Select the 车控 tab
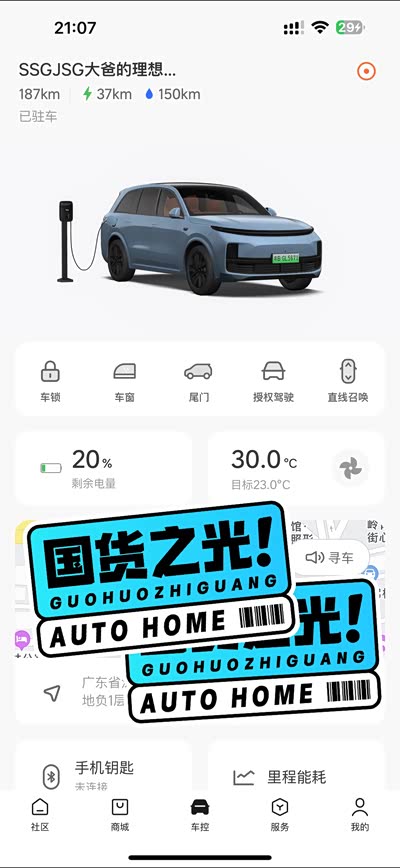This screenshot has width=400, height=868. point(200,815)
